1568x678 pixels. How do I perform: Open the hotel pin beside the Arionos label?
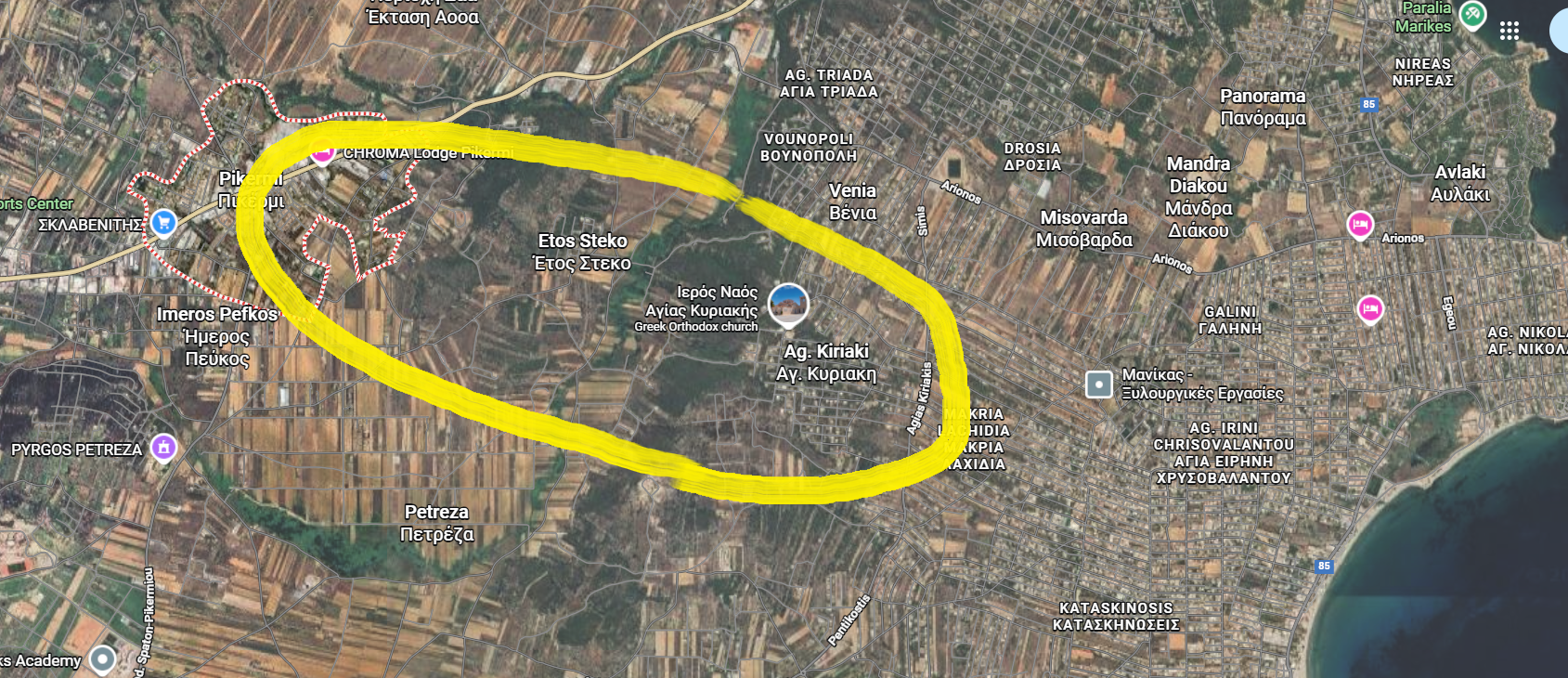click(1360, 225)
